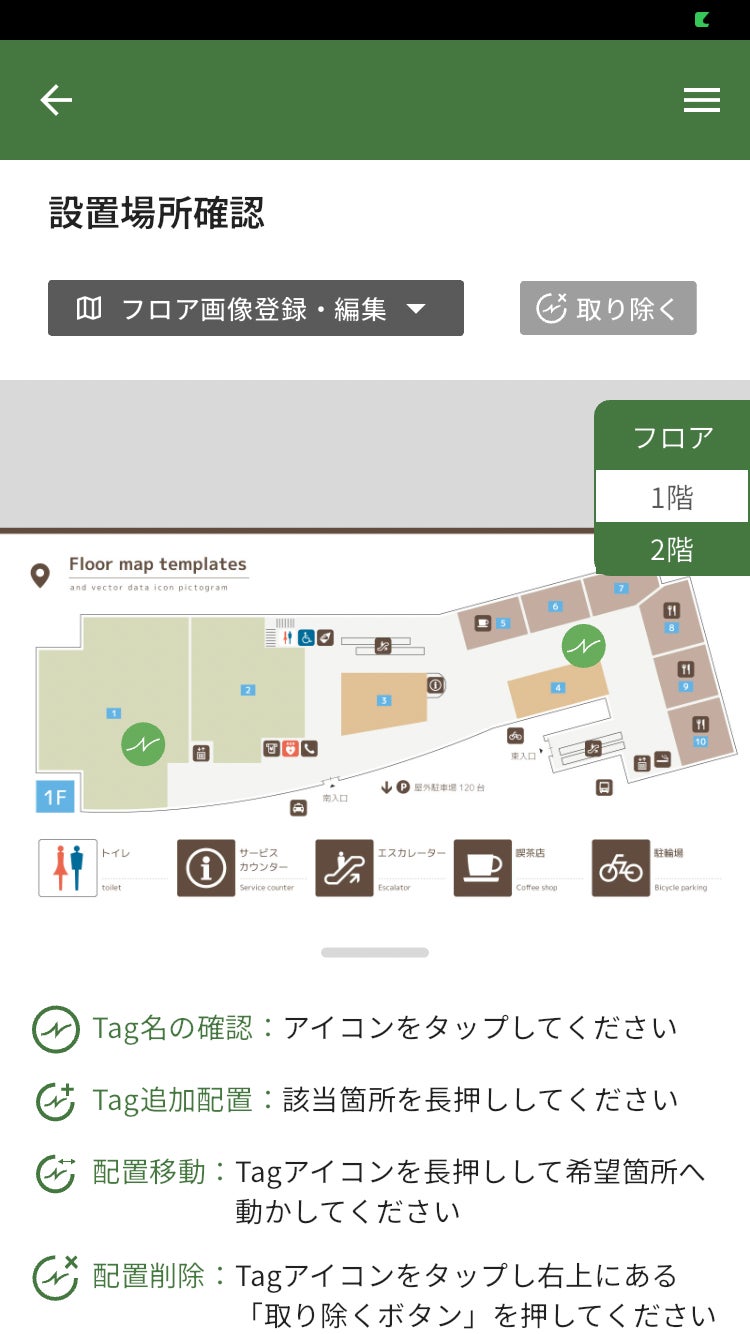Screen dimensions: 750x1334
Task: Tap the Tag icon in area 1
Action: coord(143,744)
